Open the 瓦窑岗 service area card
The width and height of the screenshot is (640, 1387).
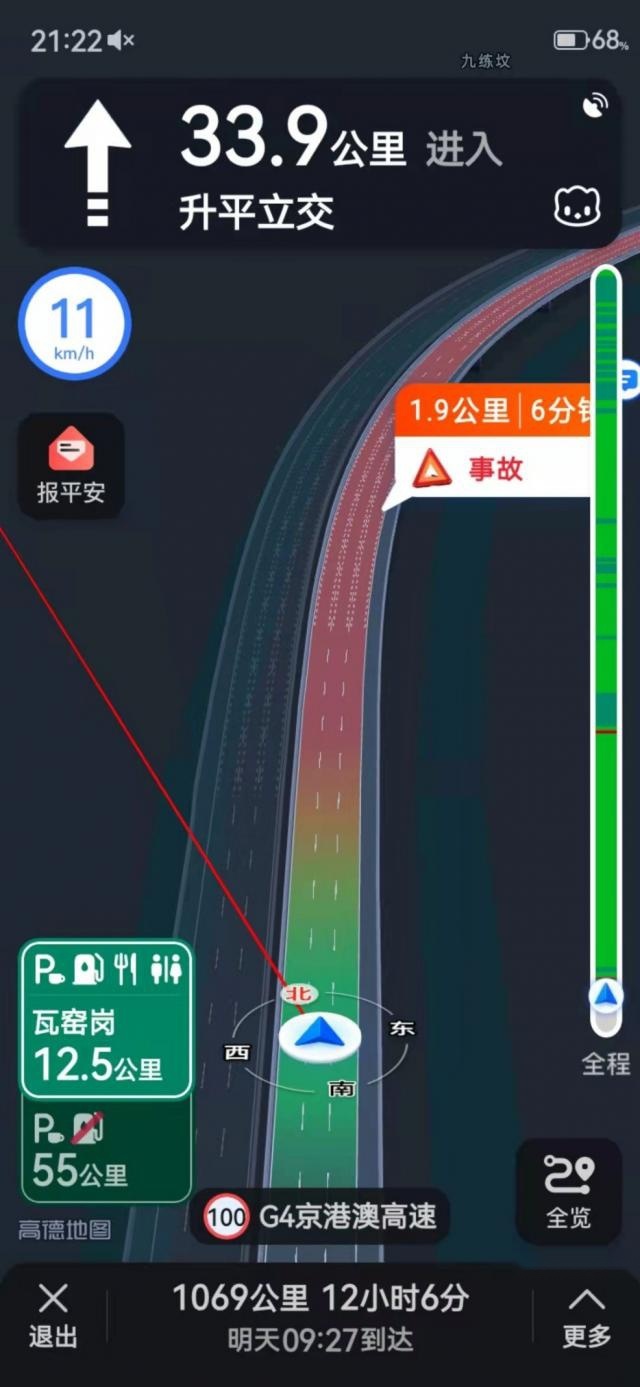coord(106,1020)
